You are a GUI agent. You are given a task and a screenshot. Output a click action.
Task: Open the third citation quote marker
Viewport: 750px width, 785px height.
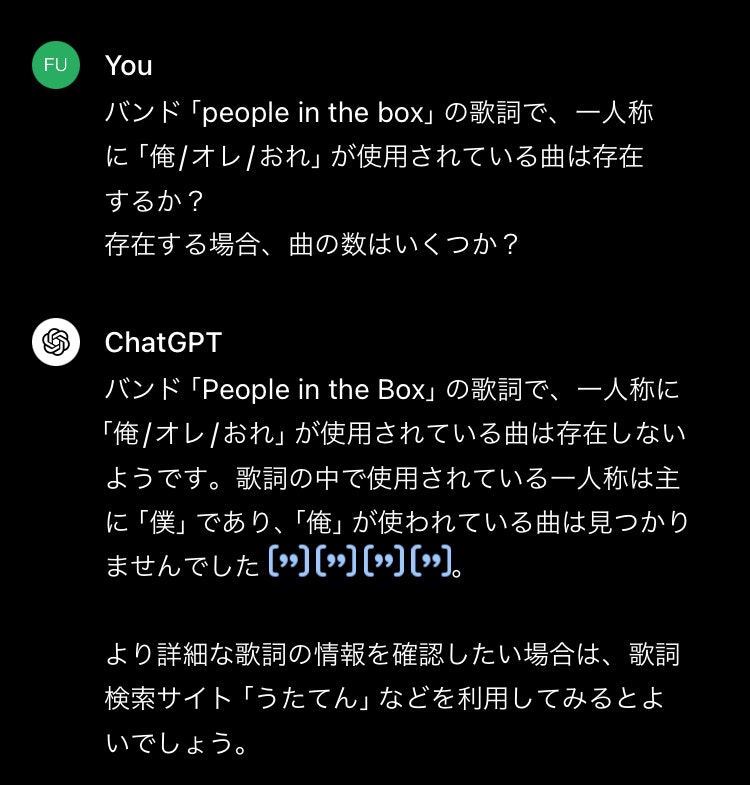[384, 564]
